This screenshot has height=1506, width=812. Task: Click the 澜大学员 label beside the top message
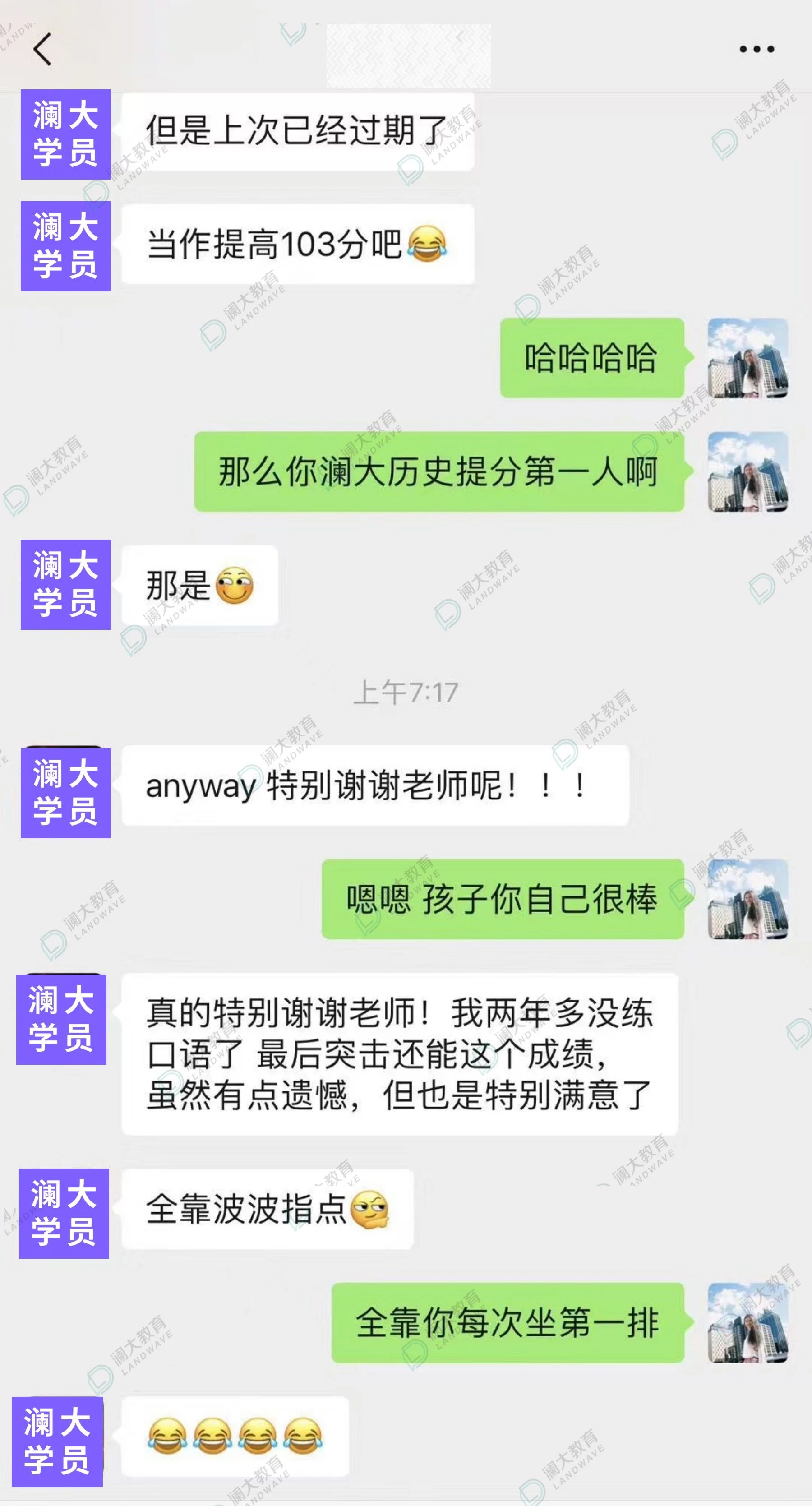click(x=66, y=134)
